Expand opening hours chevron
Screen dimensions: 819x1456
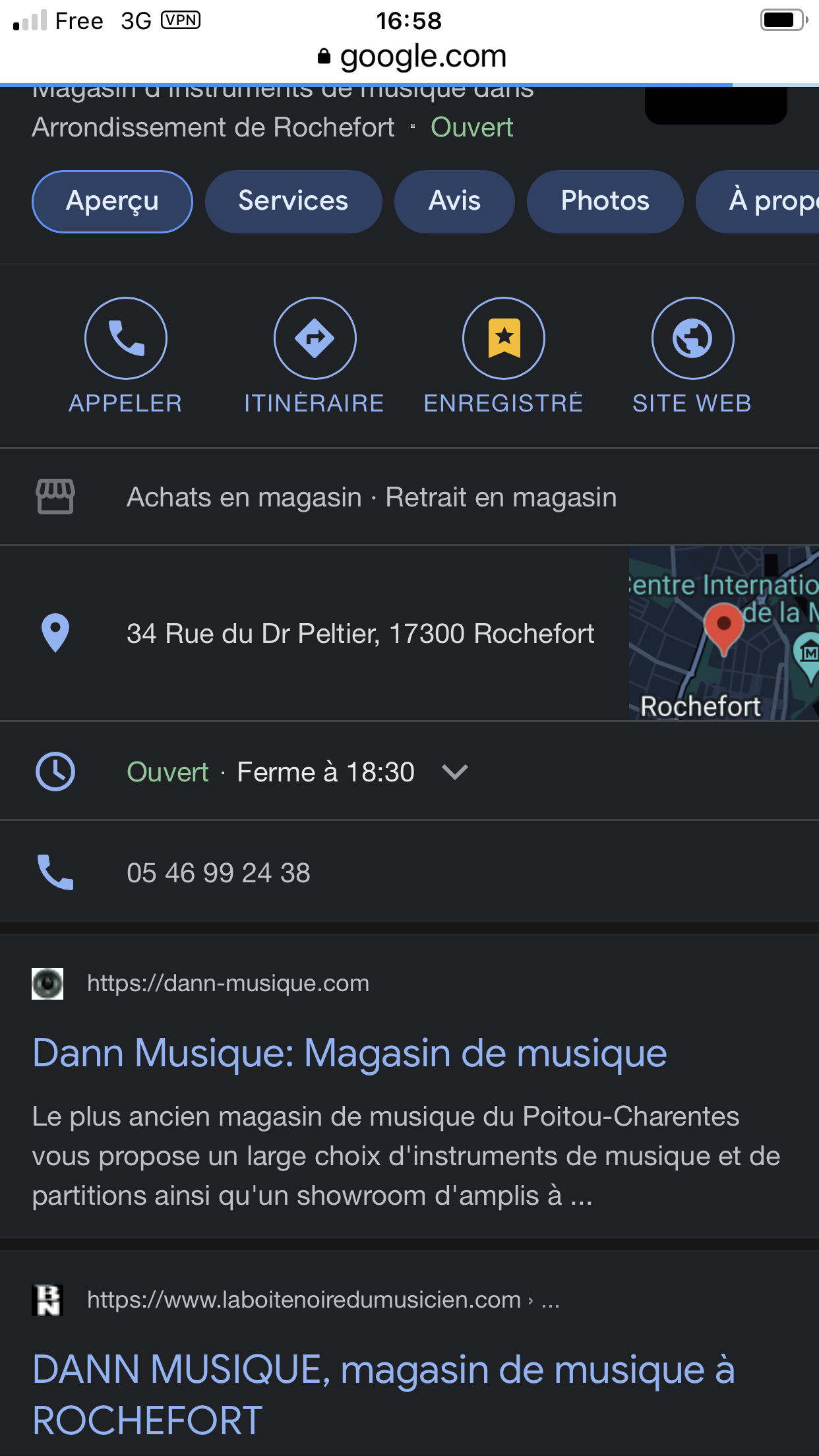(x=455, y=772)
